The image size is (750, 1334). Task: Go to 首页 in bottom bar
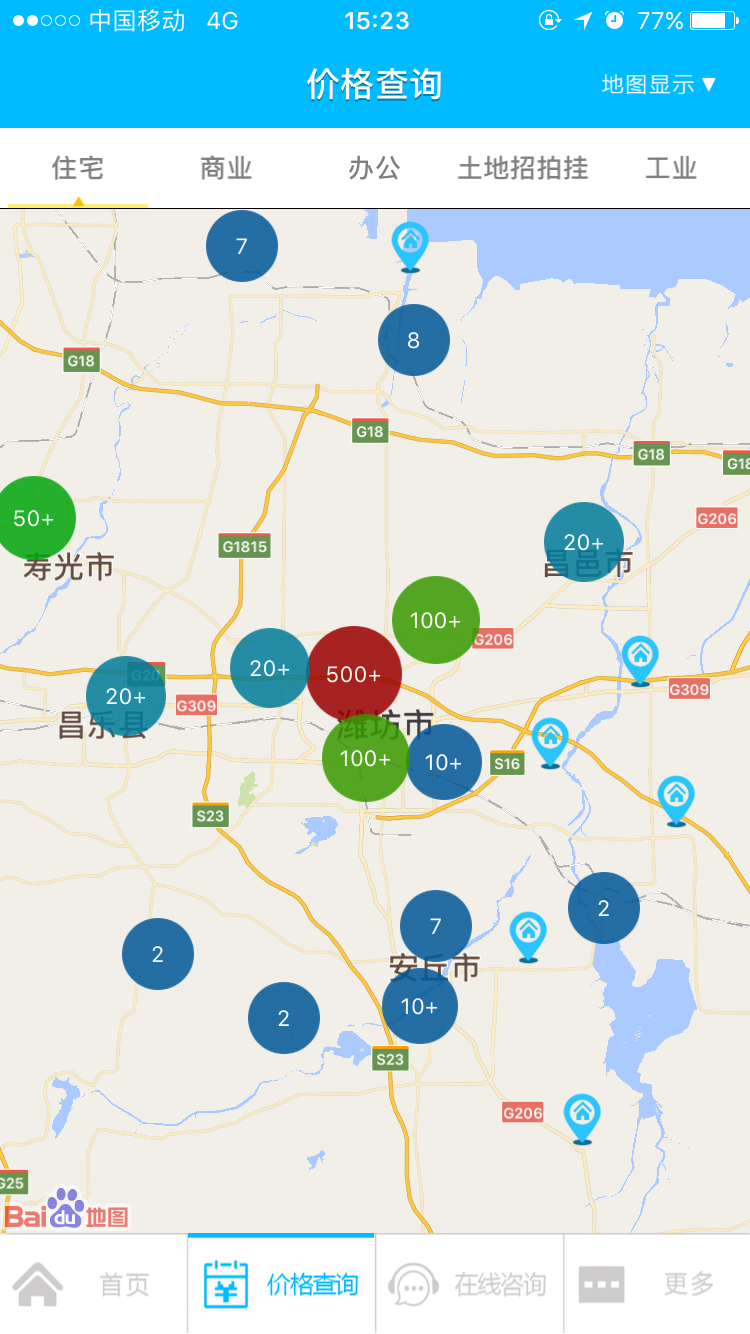(94, 1284)
